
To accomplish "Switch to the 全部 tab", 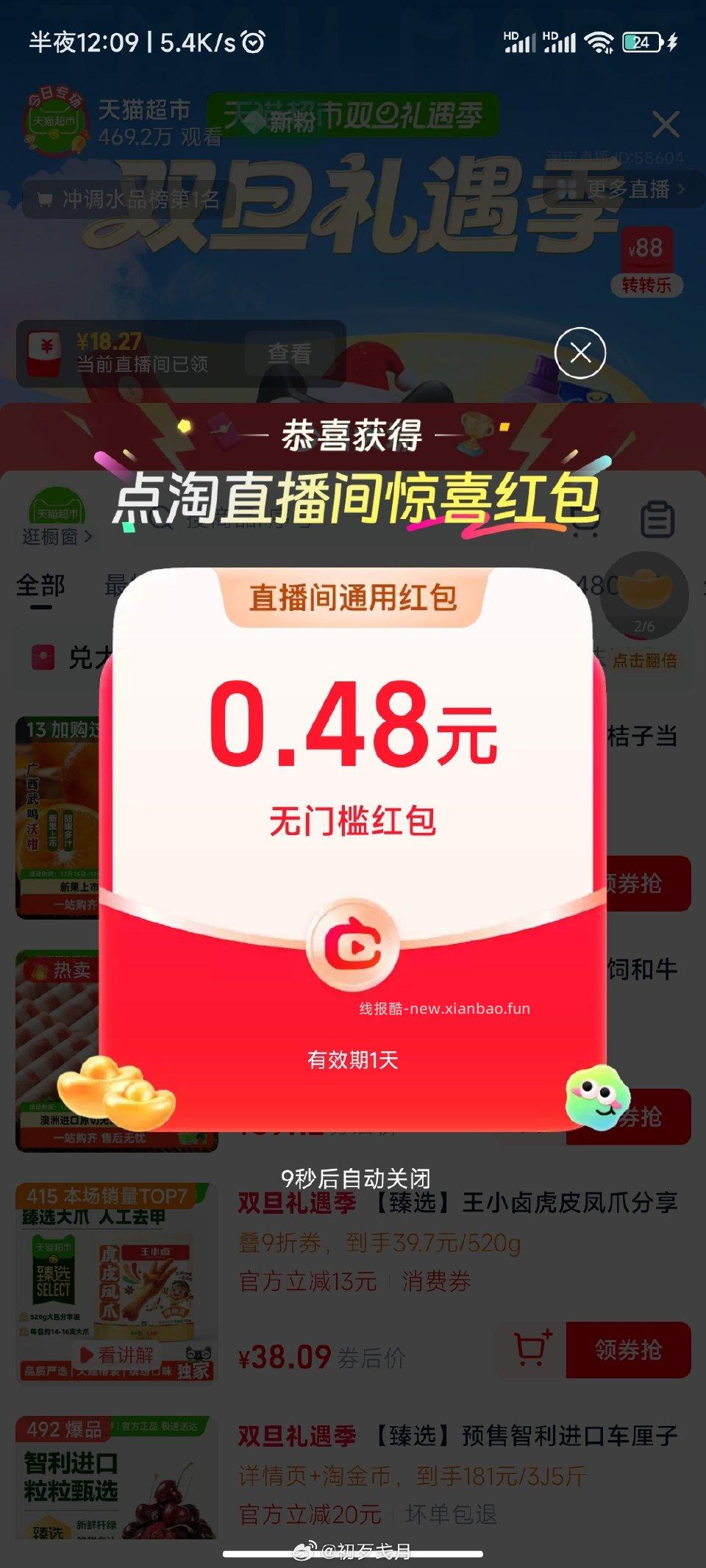I will (40, 586).
